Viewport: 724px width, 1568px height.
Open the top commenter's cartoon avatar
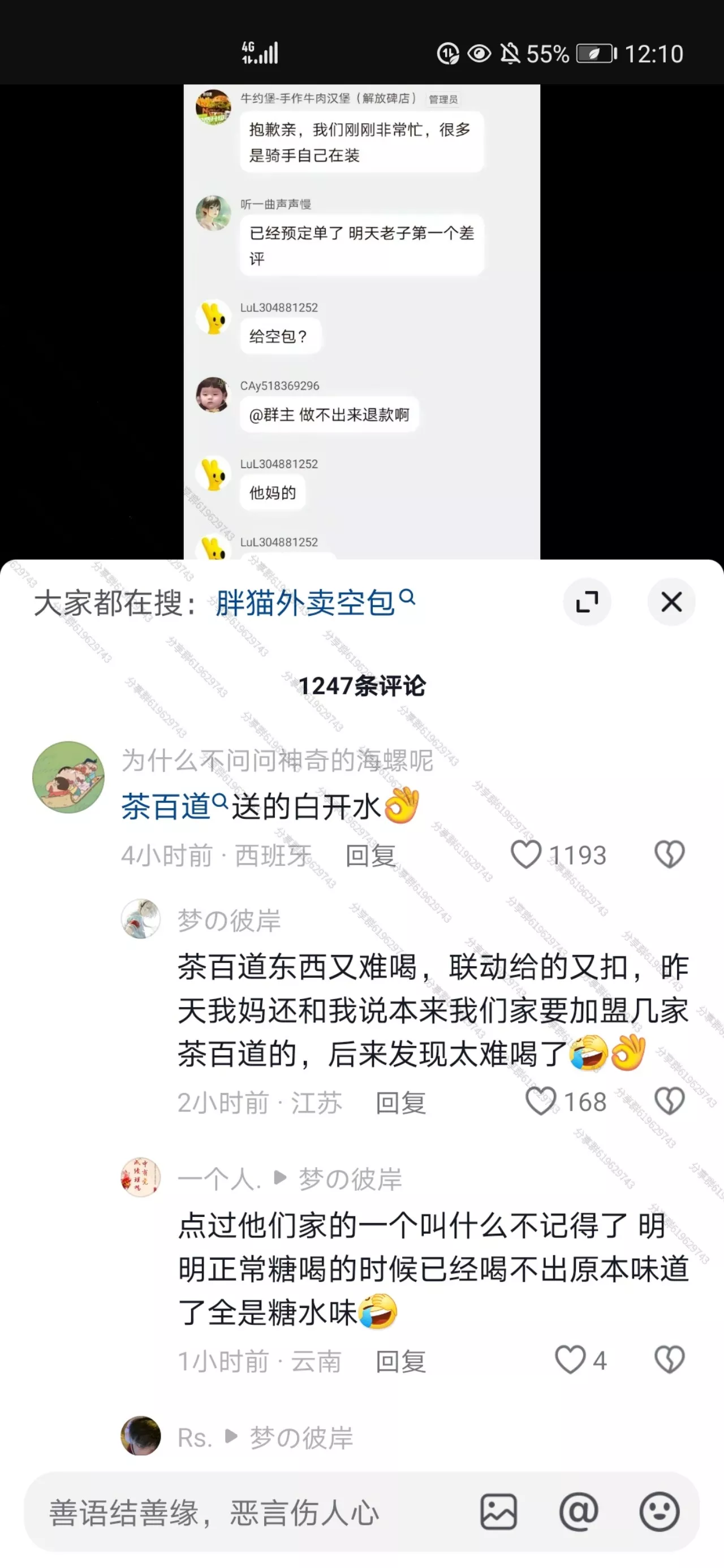pyautogui.click(x=68, y=777)
